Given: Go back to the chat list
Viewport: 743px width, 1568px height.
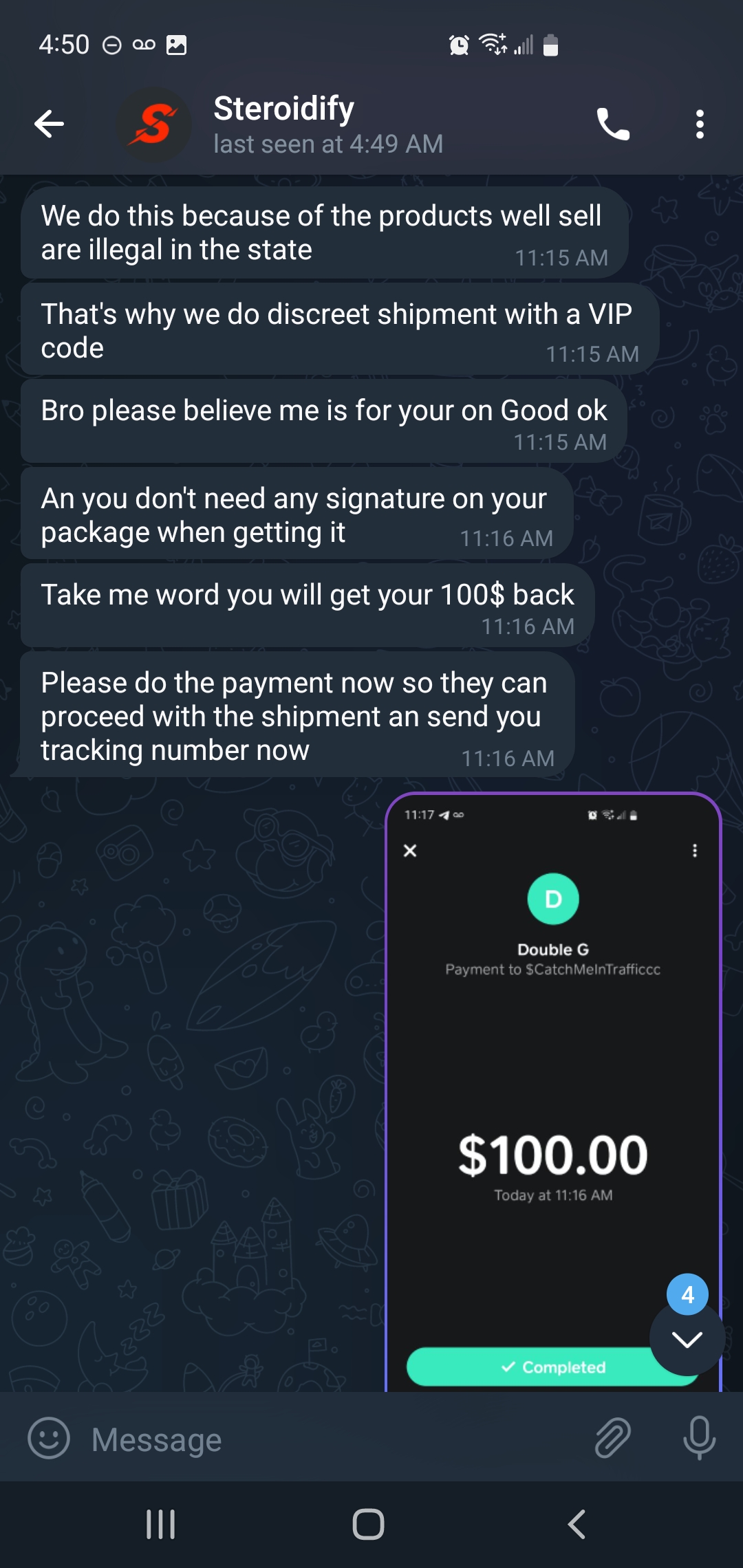Looking at the screenshot, I should pyautogui.click(x=49, y=124).
